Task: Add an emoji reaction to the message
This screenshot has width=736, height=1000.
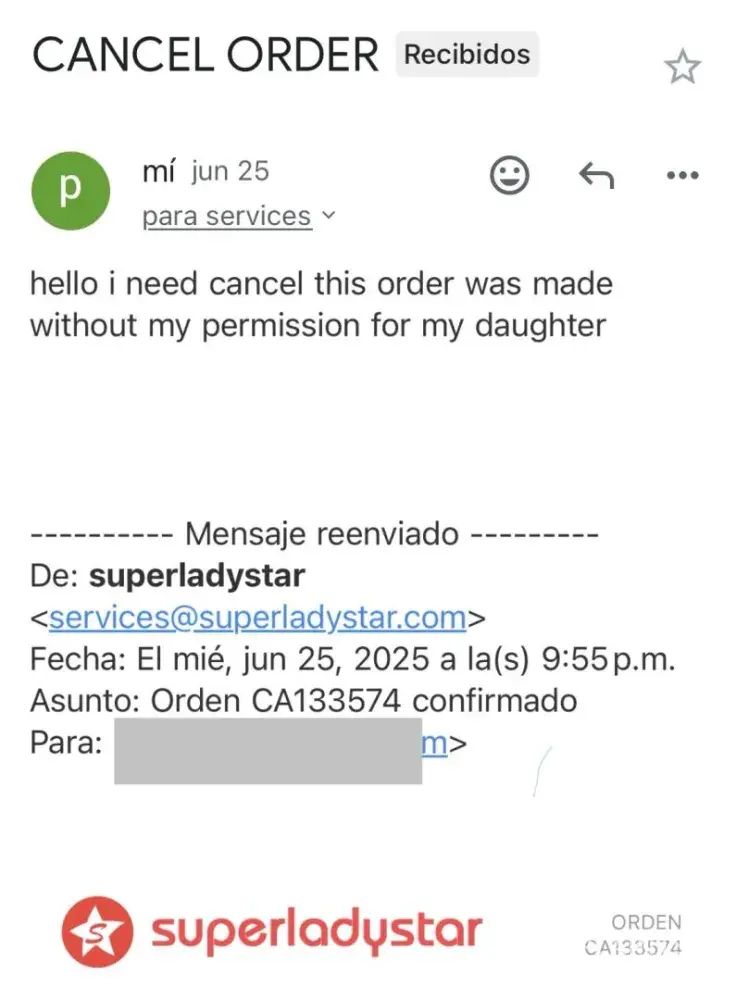Action: point(509,176)
